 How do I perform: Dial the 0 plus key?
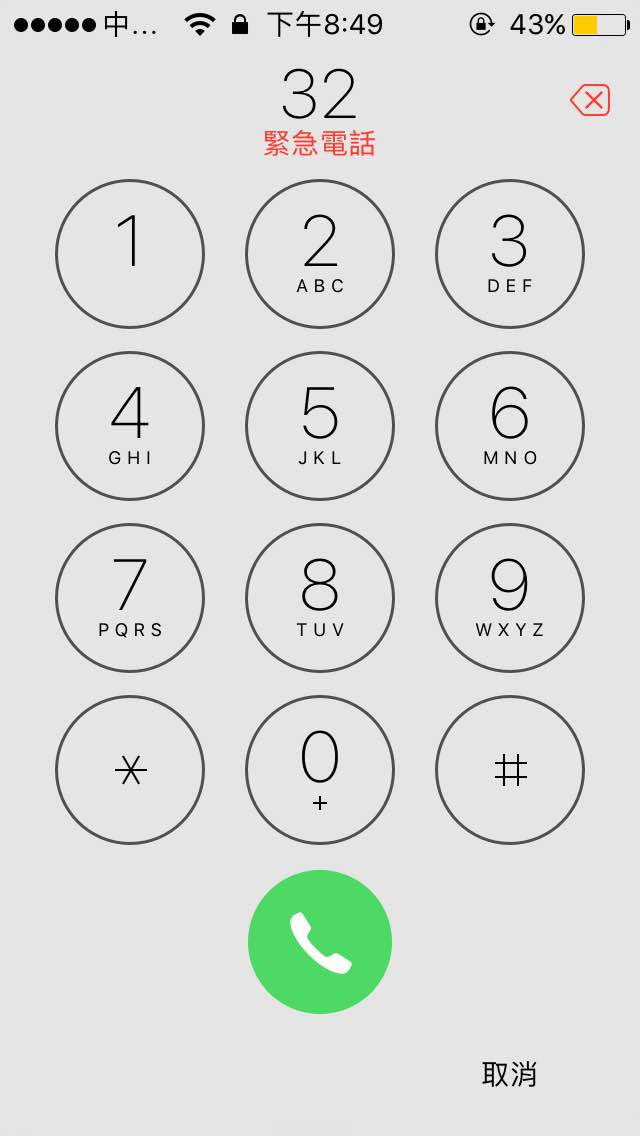pos(320,769)
